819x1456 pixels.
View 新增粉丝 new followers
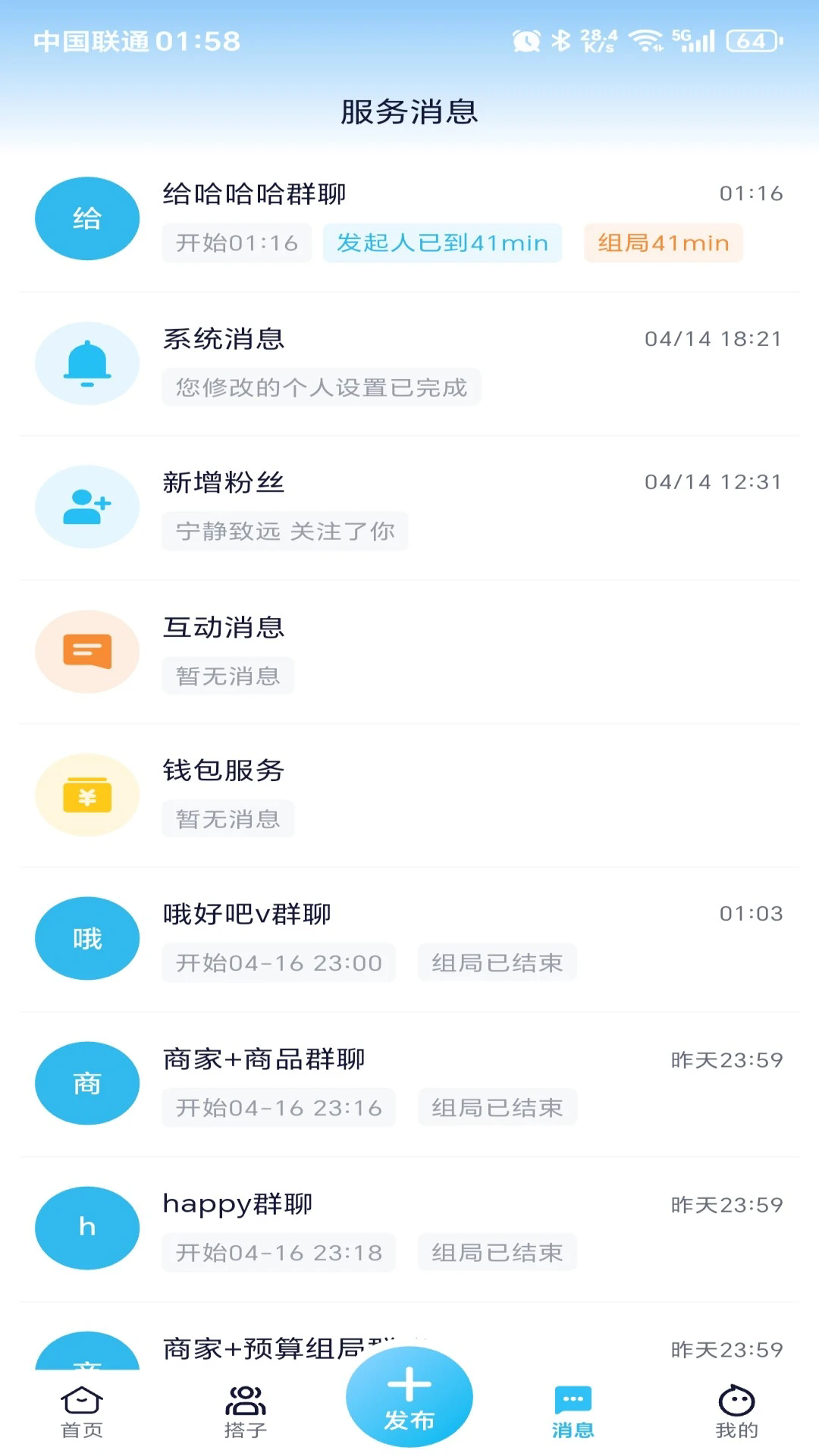pos(409,507)
